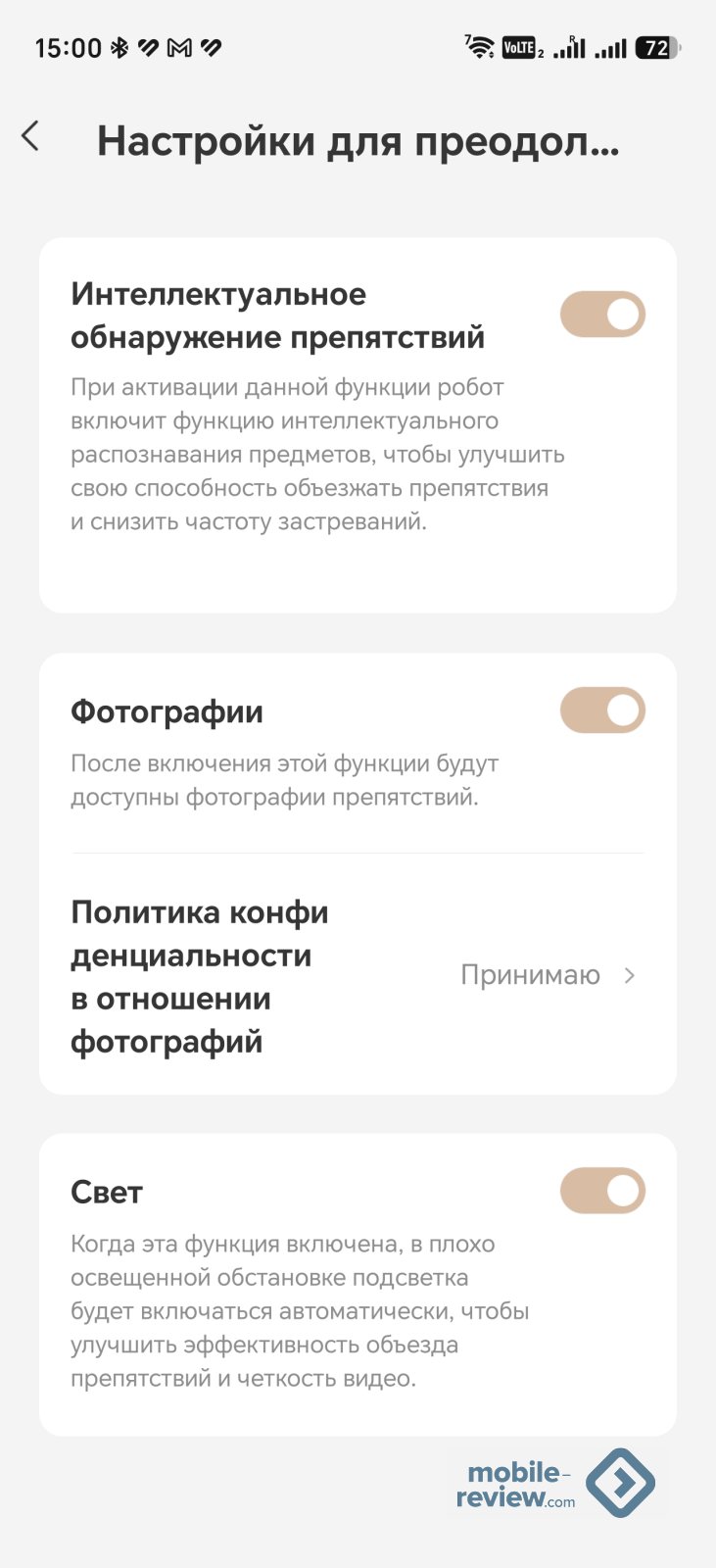This screenshot has height=1568, width=716.
Task: Turn off the Фотографии toggle
Action: (602, 710)
